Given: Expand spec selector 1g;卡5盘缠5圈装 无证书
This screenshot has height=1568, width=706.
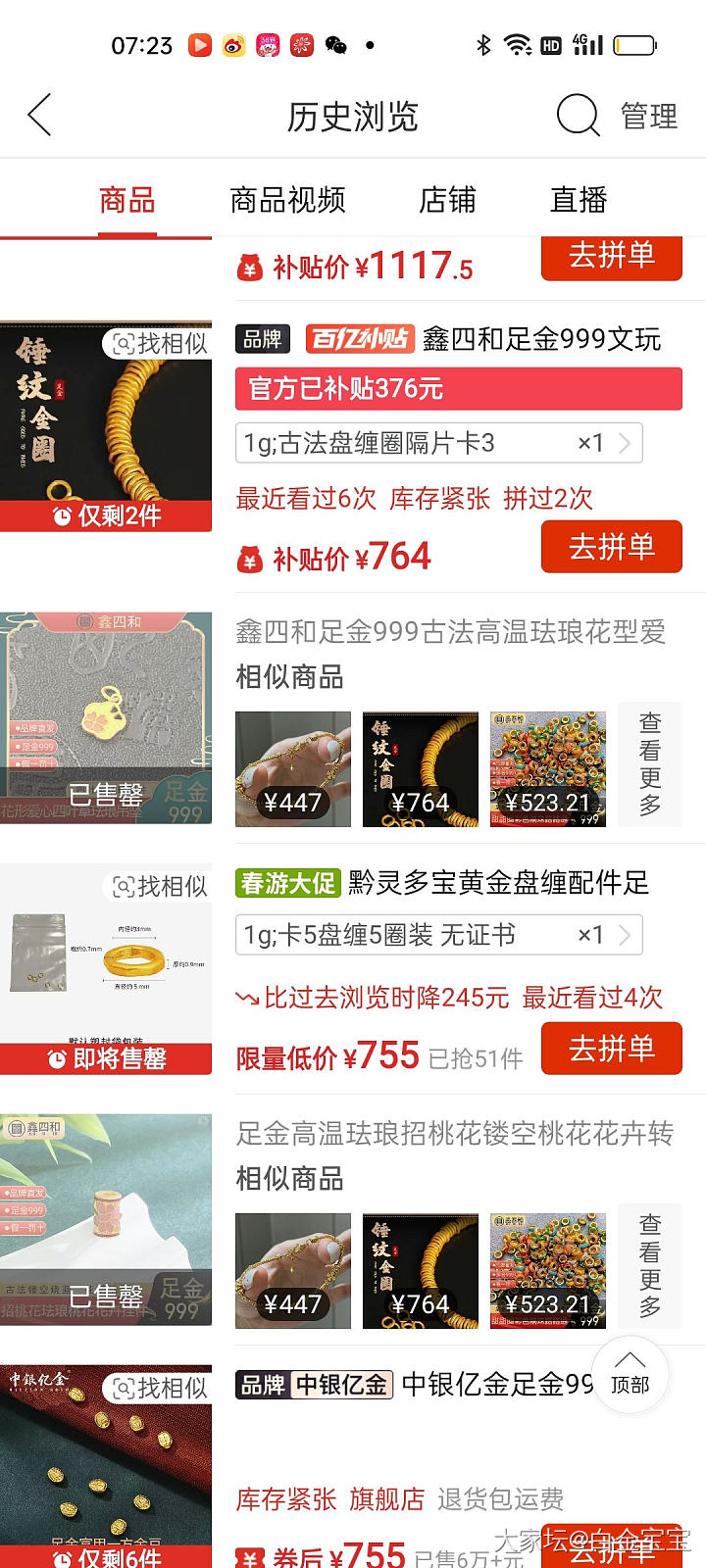Looking at the screenshot, I should click(x=438, y=935).
